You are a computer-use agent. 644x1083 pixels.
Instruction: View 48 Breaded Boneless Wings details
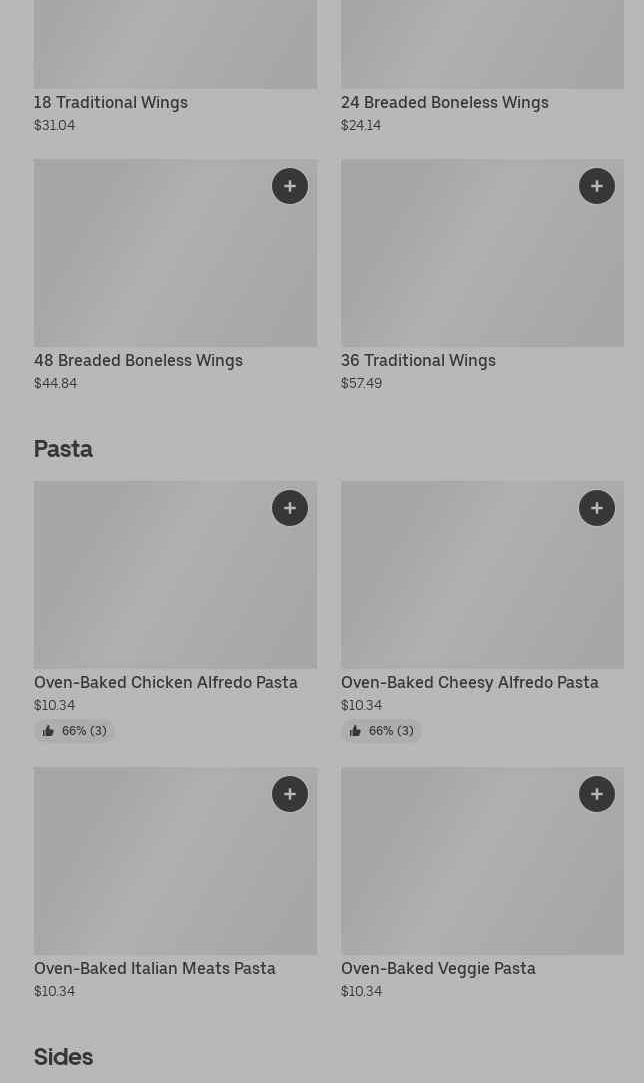pyautogui.click(x=138, y=360)
